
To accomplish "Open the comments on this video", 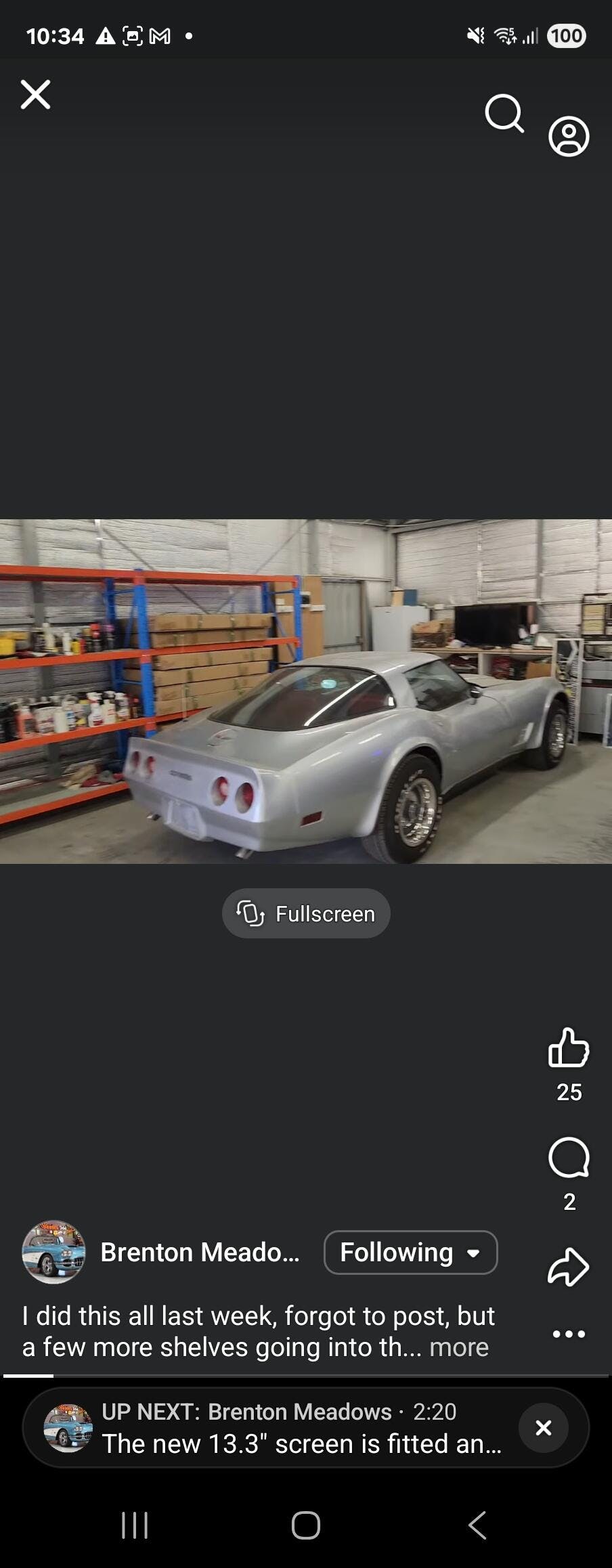I will [x=569, y=1158].
